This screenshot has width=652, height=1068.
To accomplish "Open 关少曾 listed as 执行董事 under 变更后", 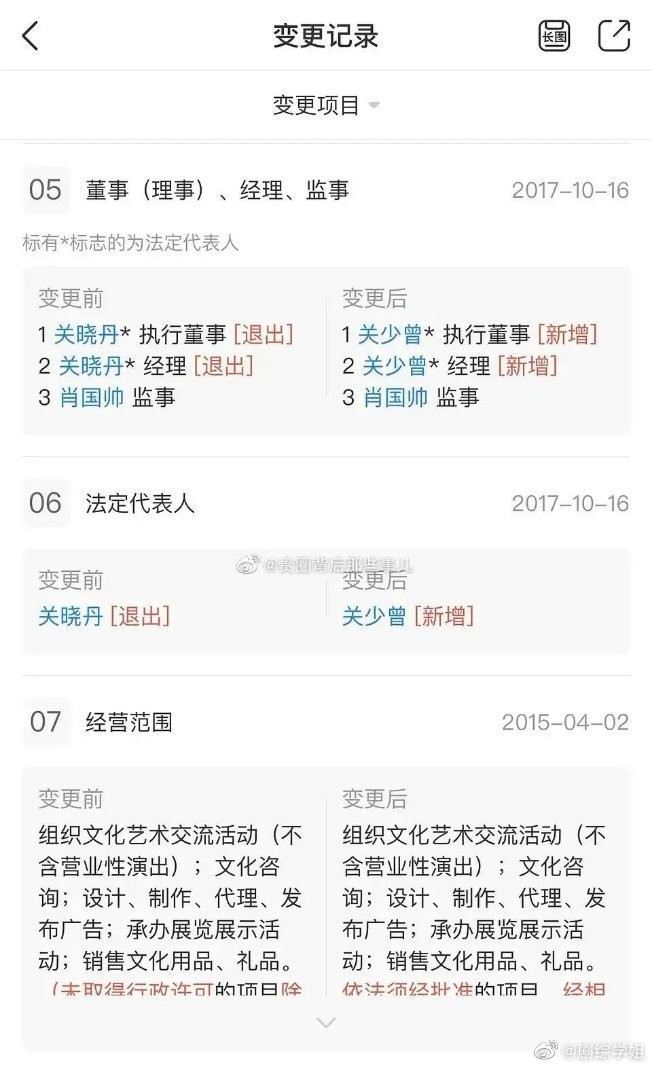I will [x=390, y=334].
